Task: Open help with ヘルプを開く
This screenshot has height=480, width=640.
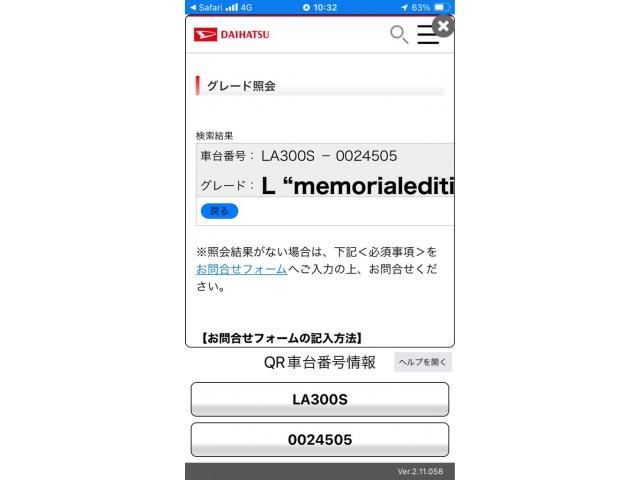Action: pyautogui.click(x=422, y=362)
